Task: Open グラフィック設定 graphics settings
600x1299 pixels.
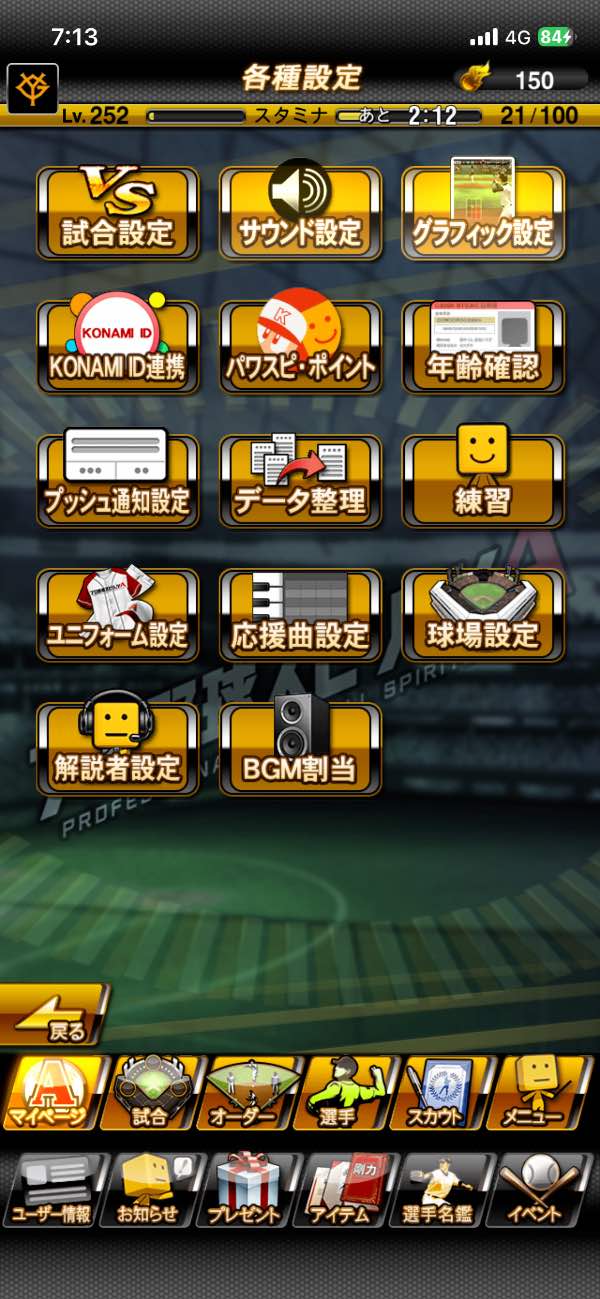Action: coord(483,213)
